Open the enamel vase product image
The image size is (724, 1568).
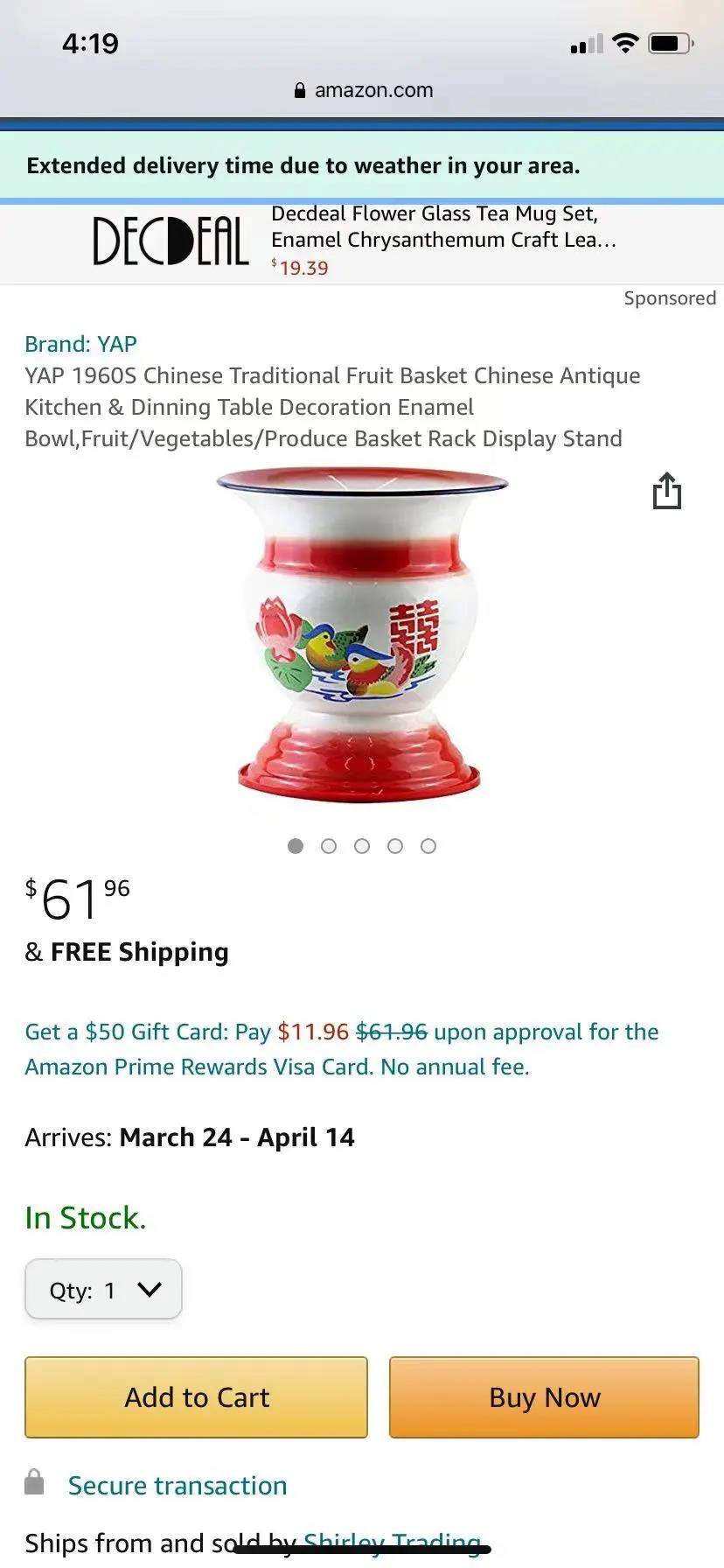pos(360,634)
